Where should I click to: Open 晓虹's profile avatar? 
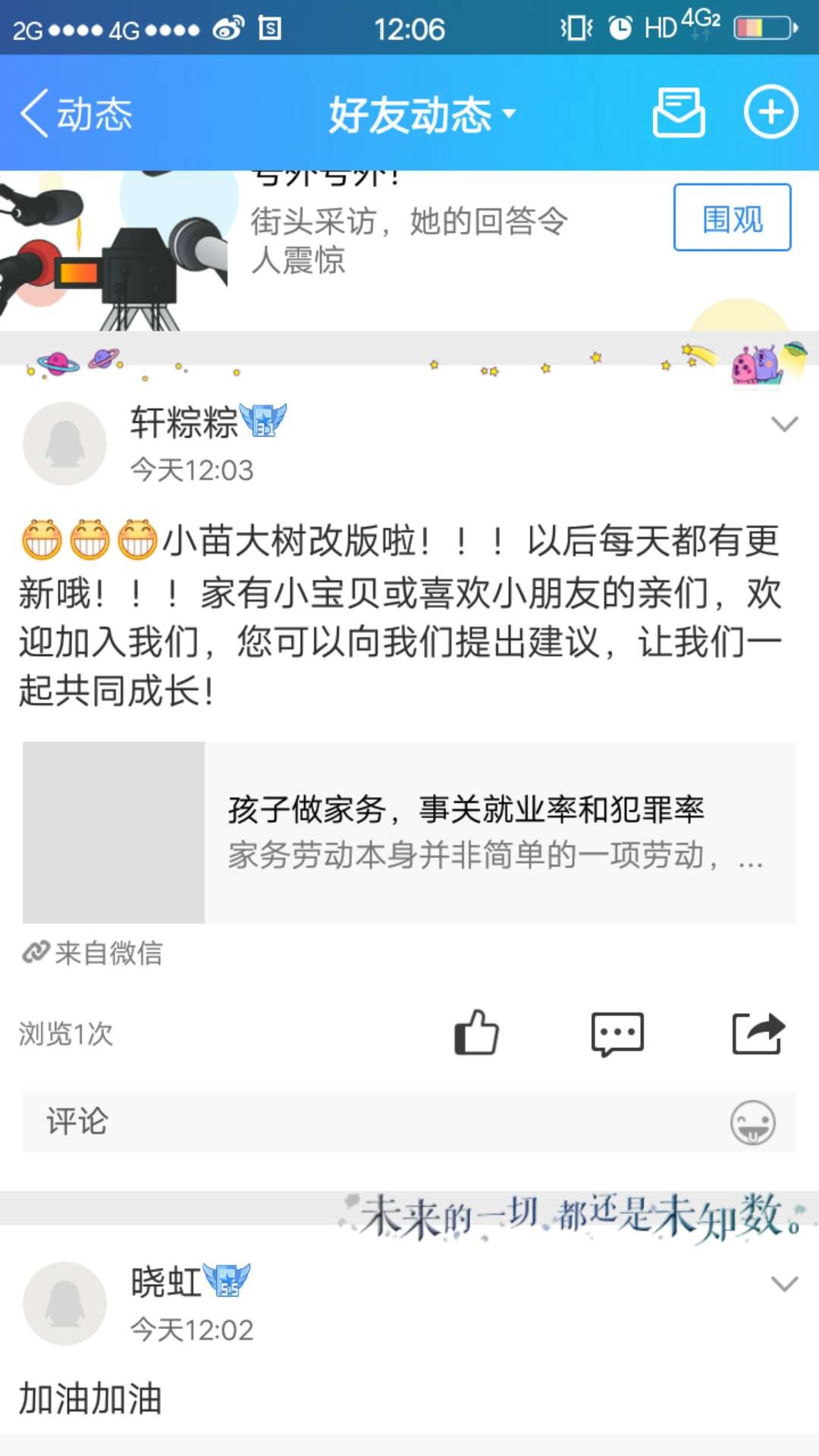(65, 1304)
